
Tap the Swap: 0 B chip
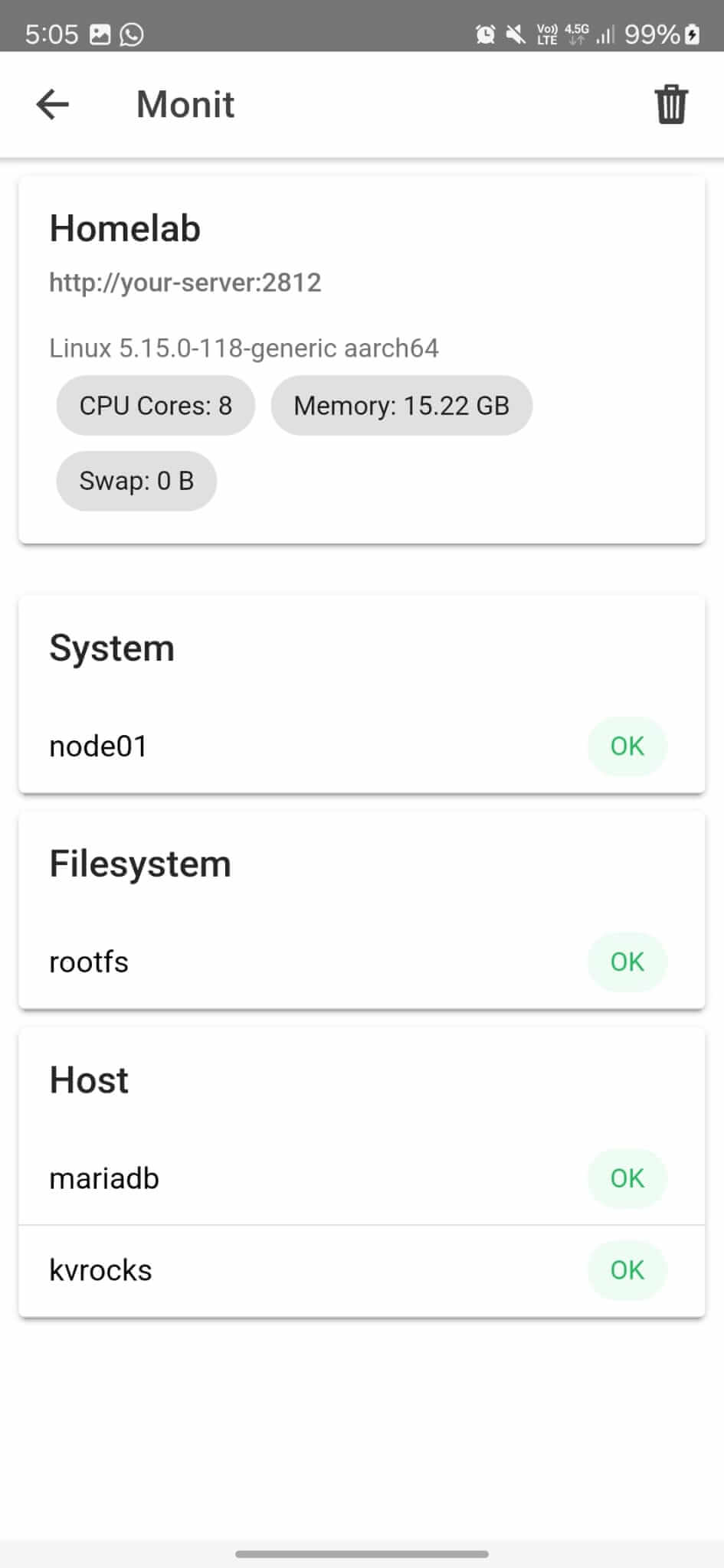(x=136, y=481)
